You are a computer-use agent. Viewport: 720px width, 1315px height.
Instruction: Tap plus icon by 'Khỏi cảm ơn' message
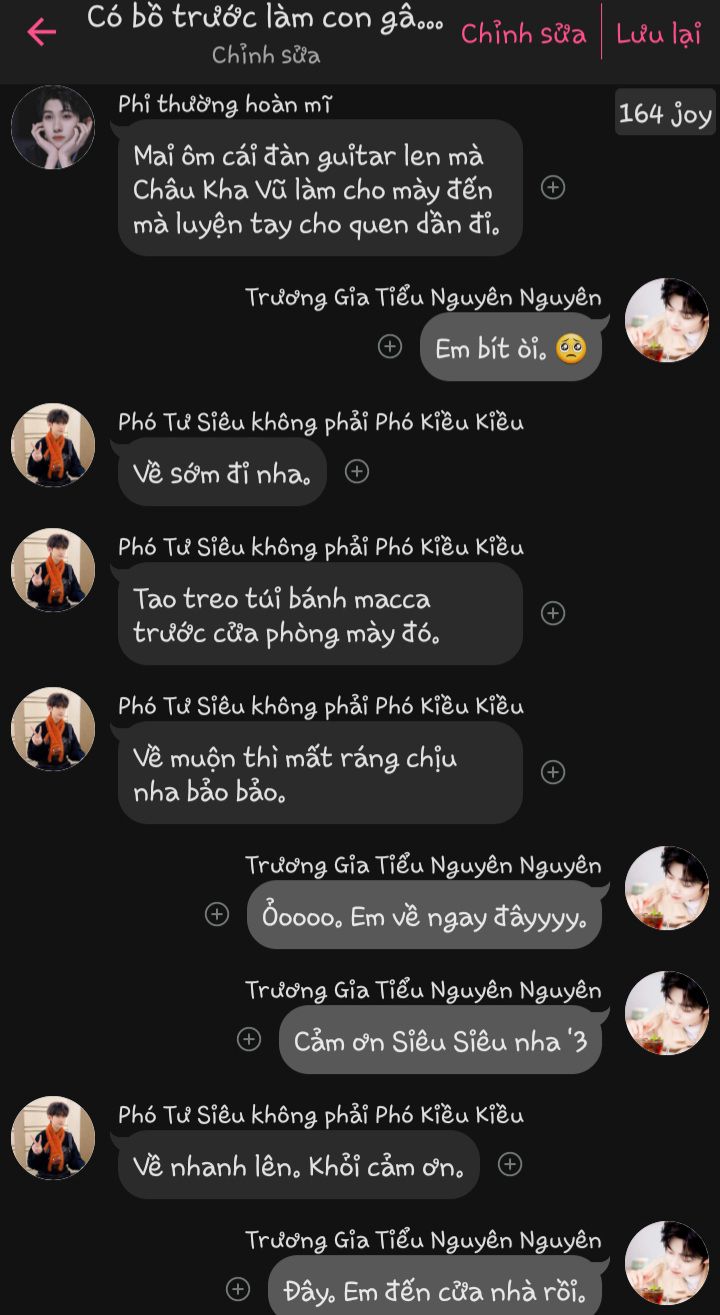pos(510,1164)
